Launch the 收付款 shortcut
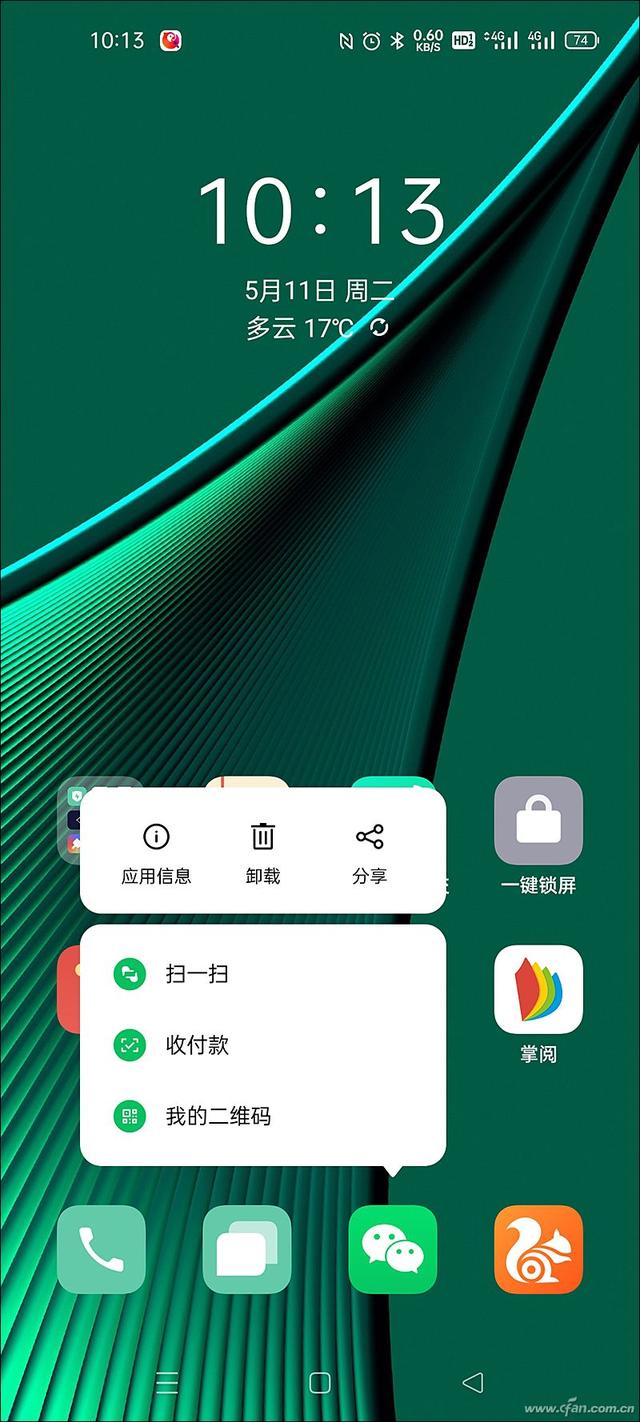This screenshot has width=640, height=1422. pos(197,1045)
